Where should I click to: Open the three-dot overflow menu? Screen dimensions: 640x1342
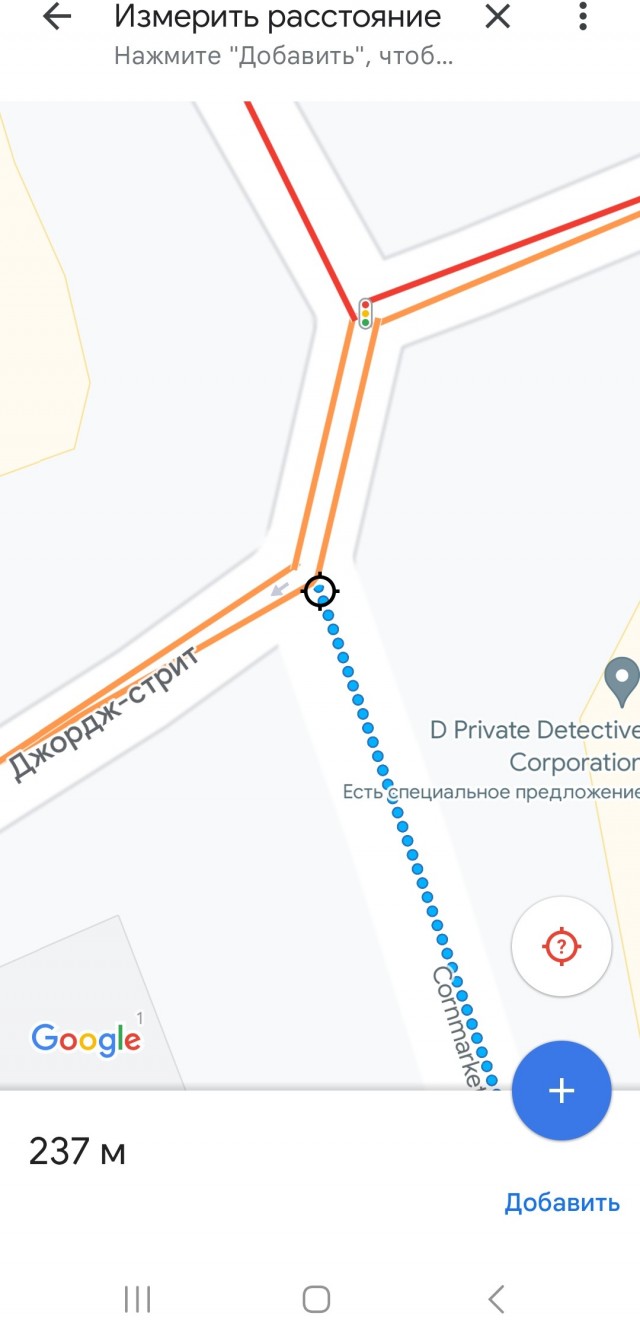[x=582, y=17]
